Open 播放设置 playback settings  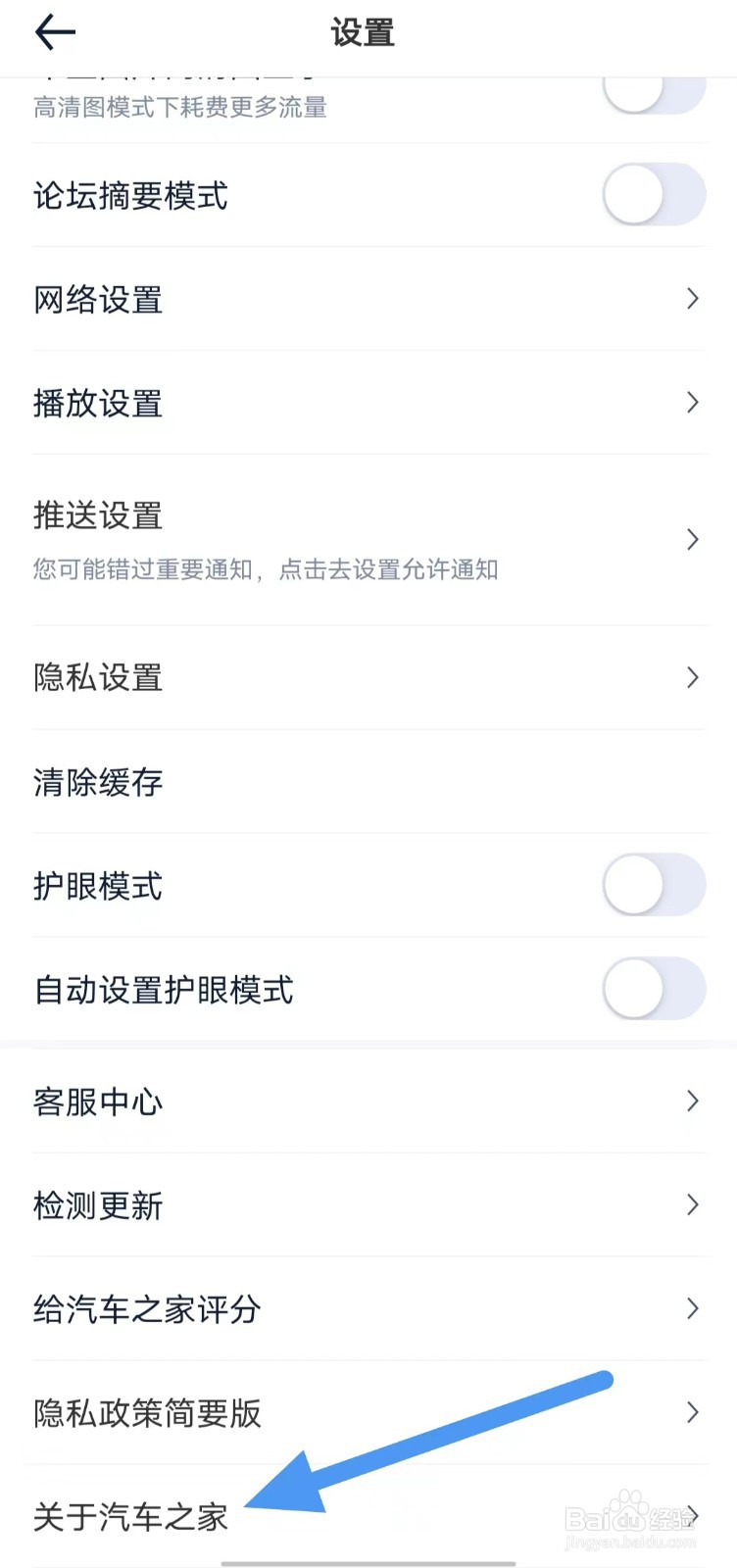tap(98, 404)
